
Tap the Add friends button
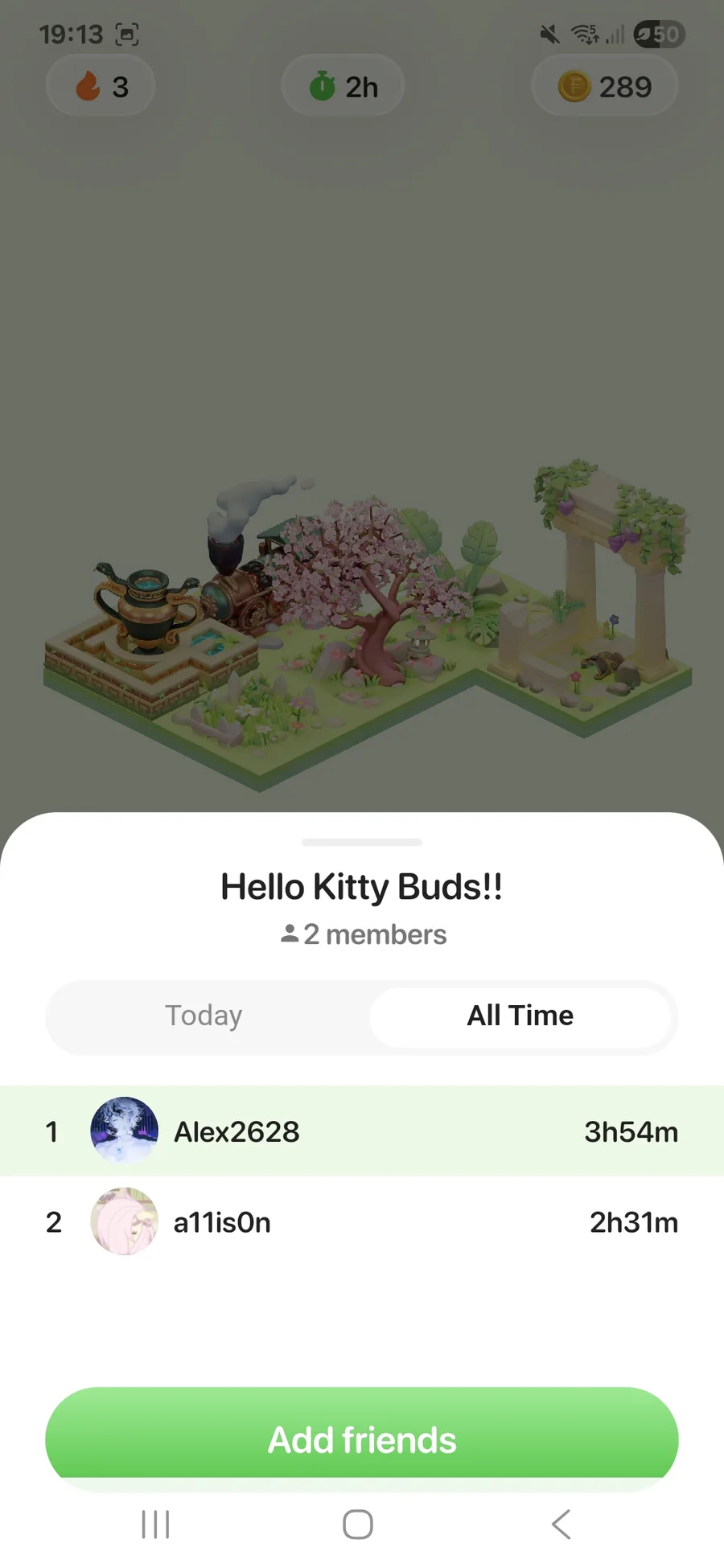[x=362, y=1439]
